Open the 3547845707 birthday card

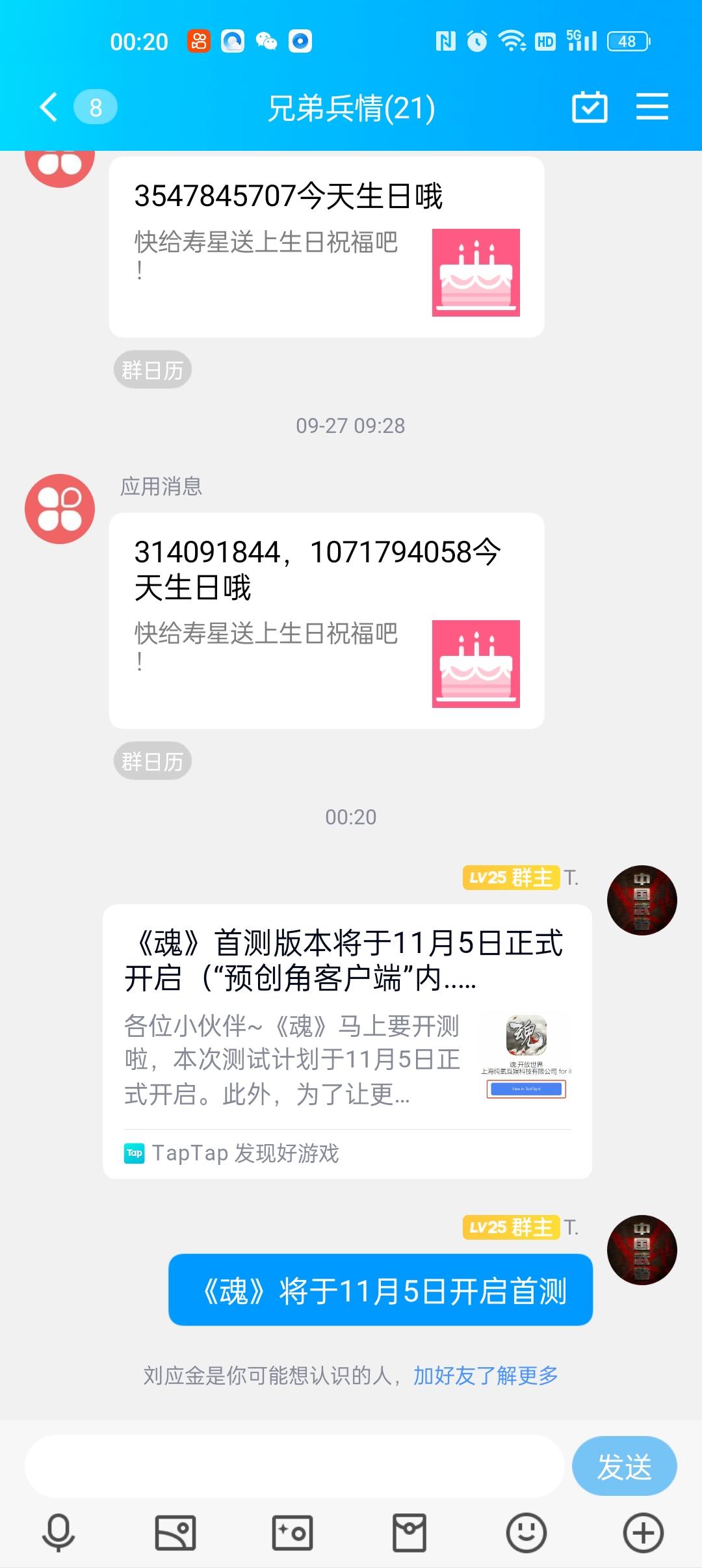[x=326, y=247]
